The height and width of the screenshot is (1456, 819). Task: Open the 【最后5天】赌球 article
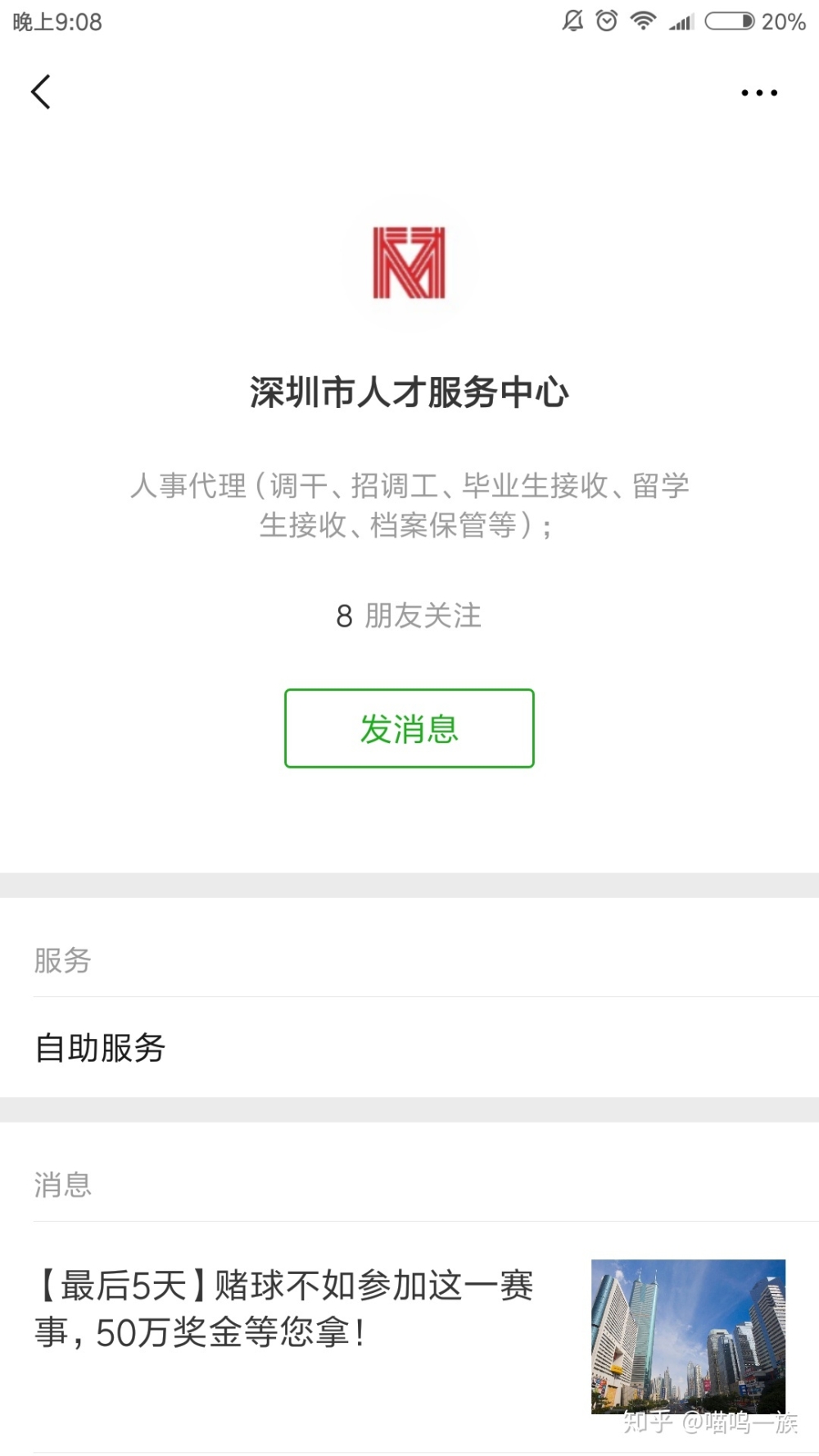409,1336
